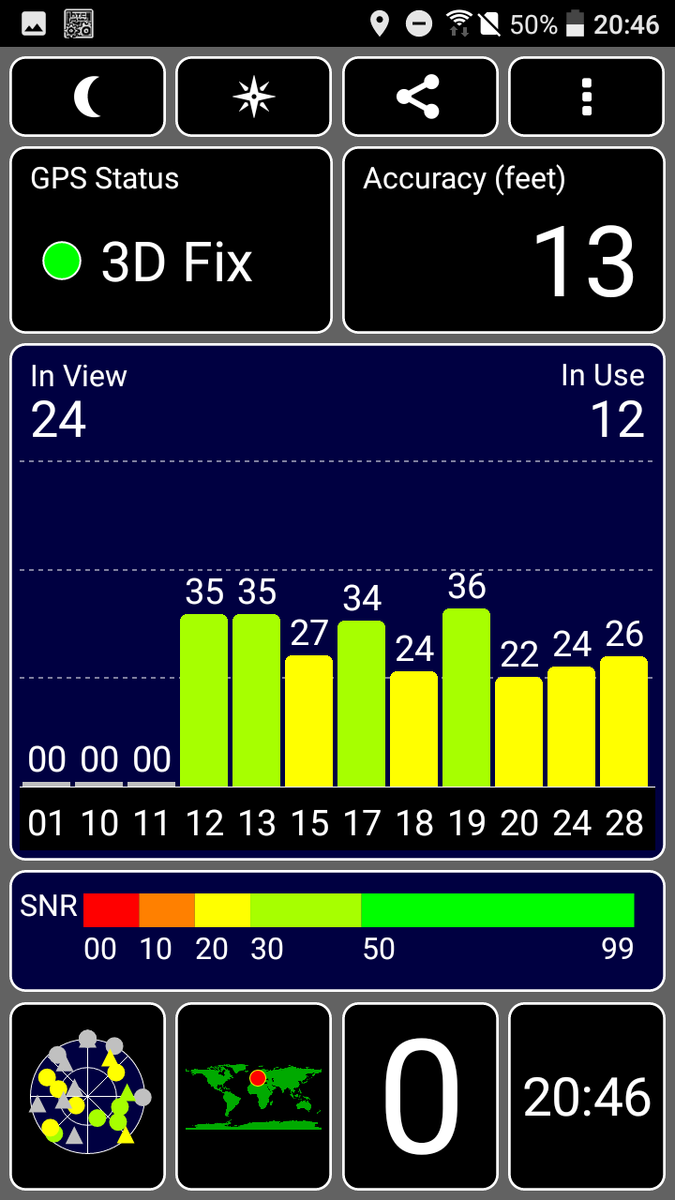Share the GPS data
Image resolution: width=675 pixels, height=1200 pixels.
420,97
